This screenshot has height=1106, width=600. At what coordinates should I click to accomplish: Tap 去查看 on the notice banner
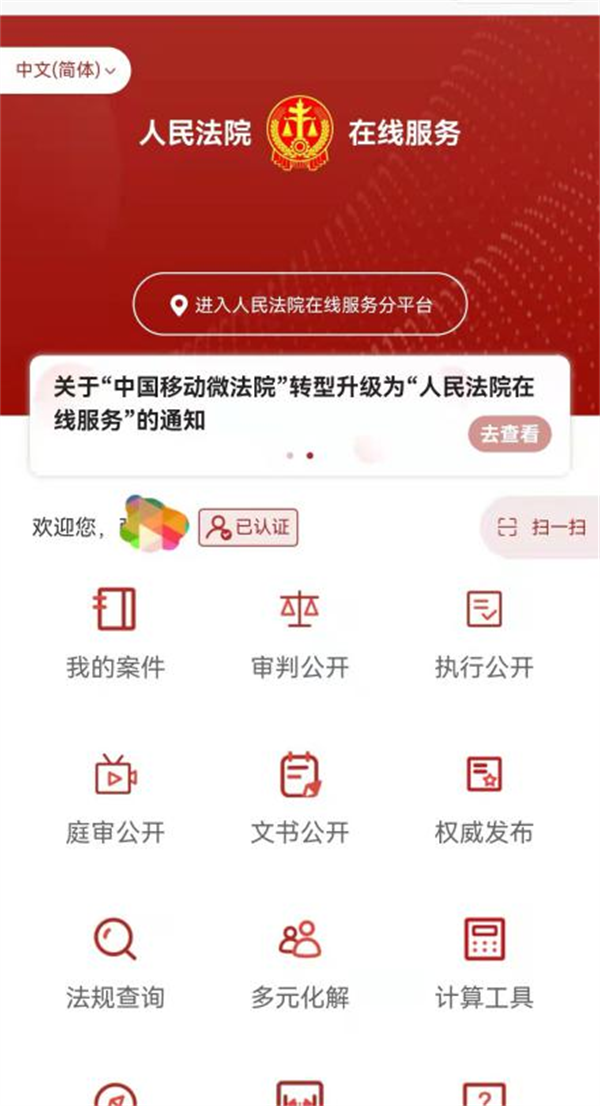pos(509,434)
